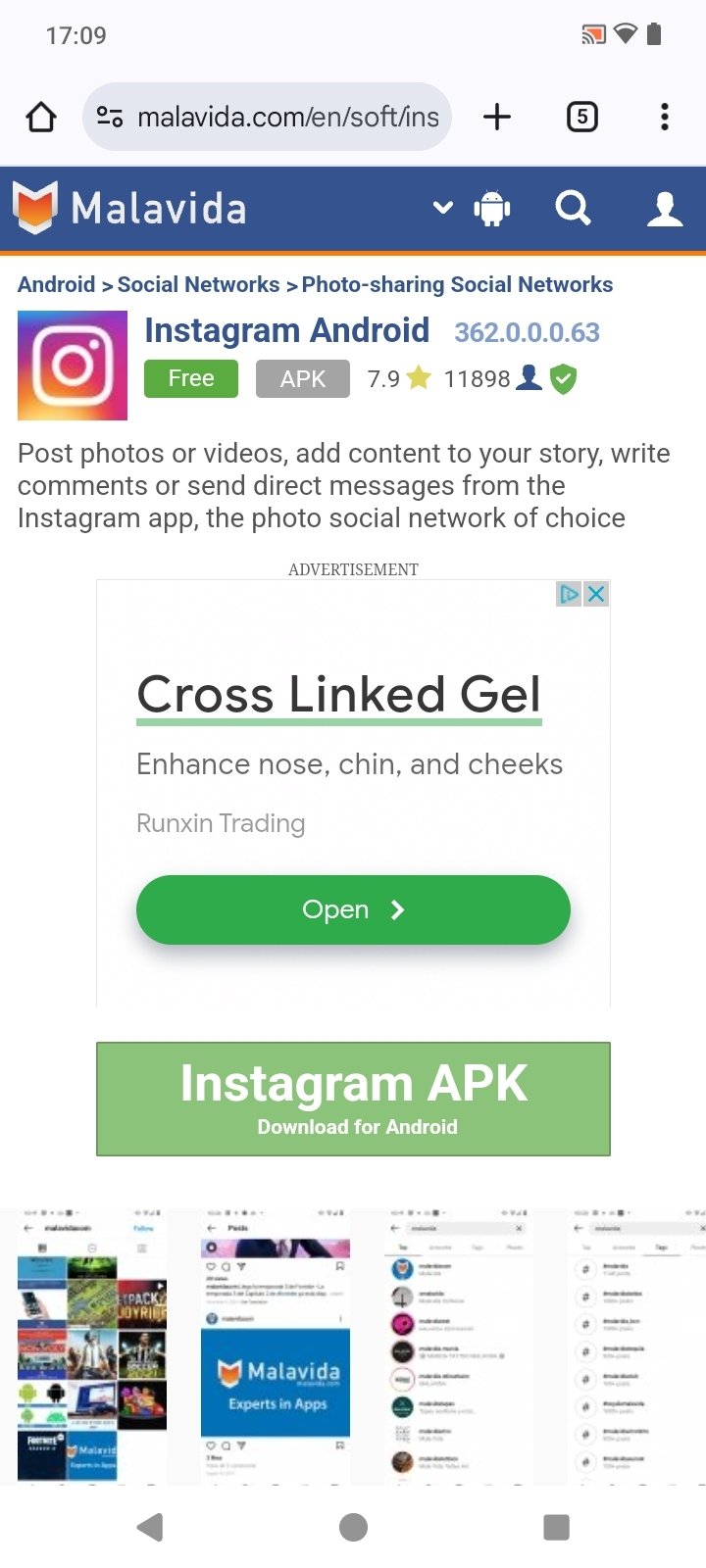Open the tab switcher showing 5 tabs

[x=582, y=118]
